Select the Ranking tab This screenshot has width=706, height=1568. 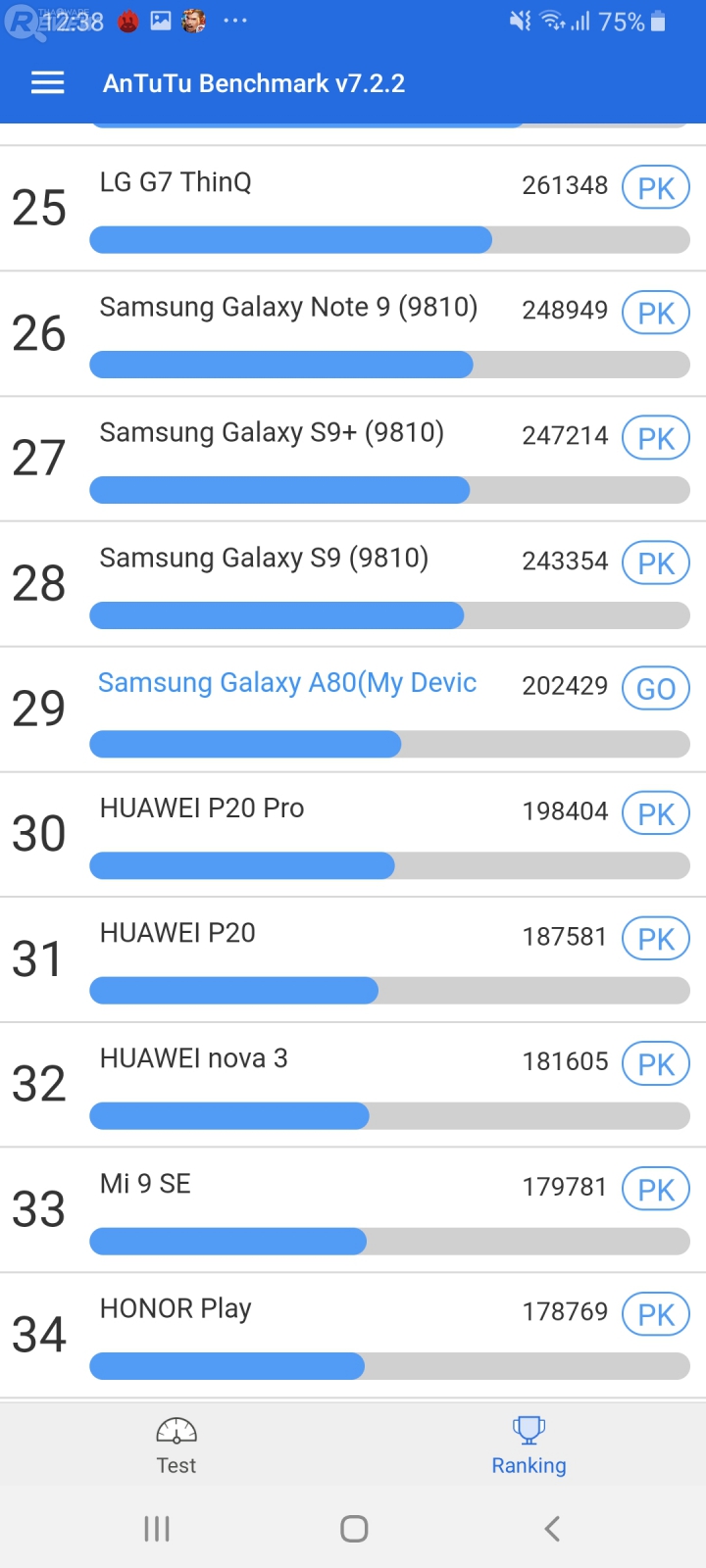tap(529, 1445)
